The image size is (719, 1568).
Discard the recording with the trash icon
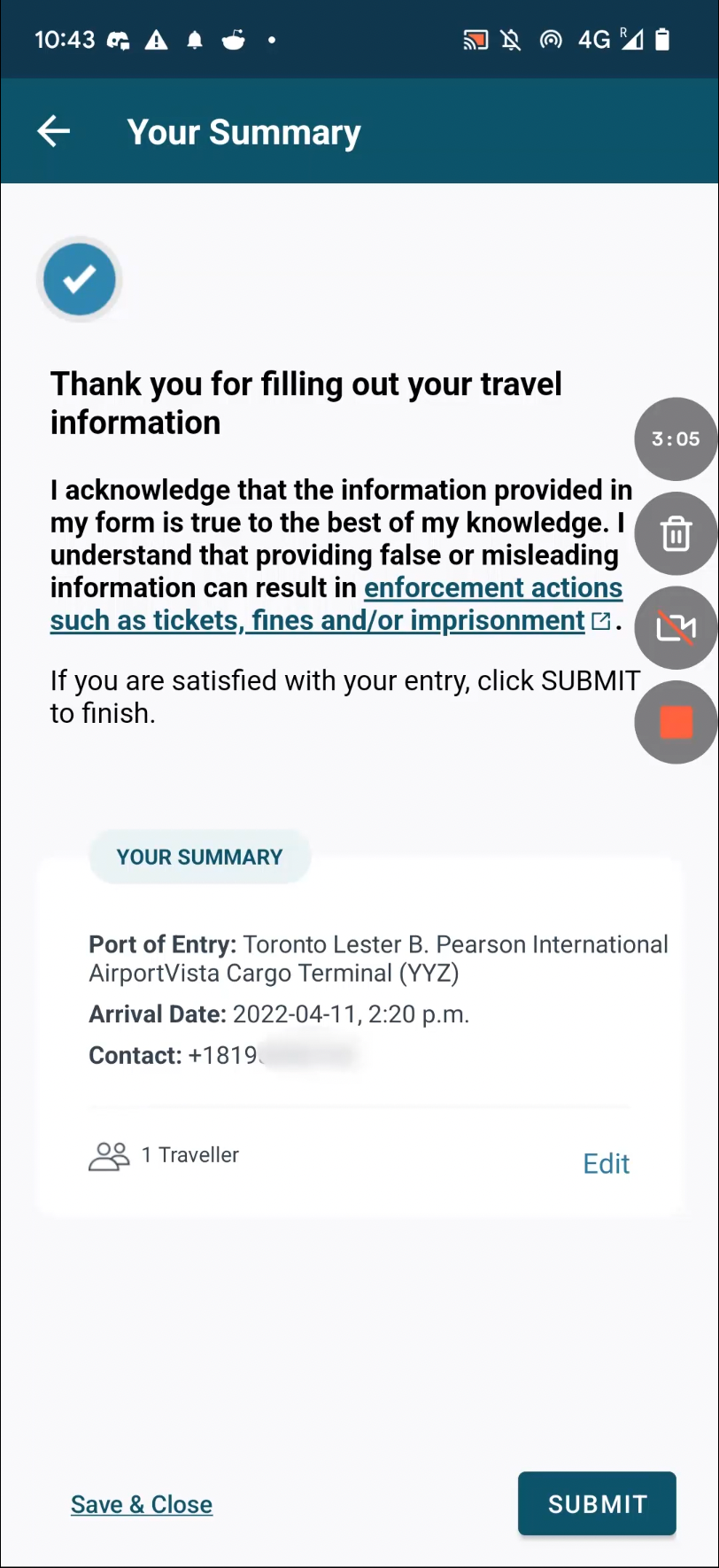pyautogui.click(x=676, y=534)
